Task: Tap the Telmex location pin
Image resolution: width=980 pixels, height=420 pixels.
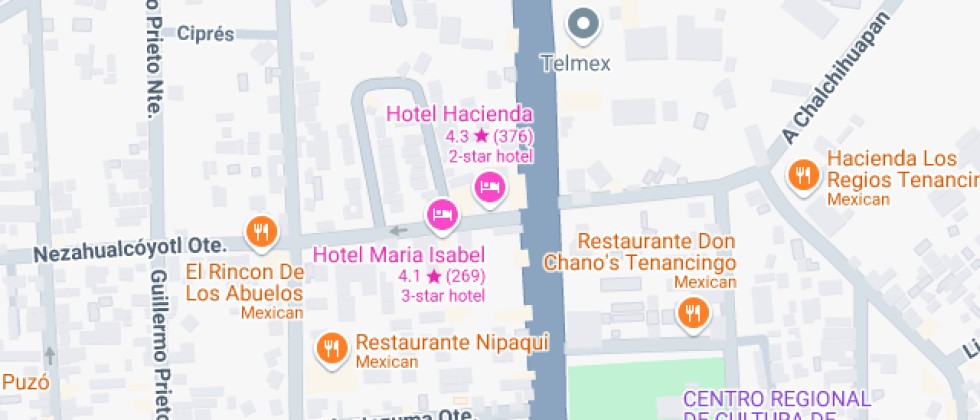Action: (581, 22)
